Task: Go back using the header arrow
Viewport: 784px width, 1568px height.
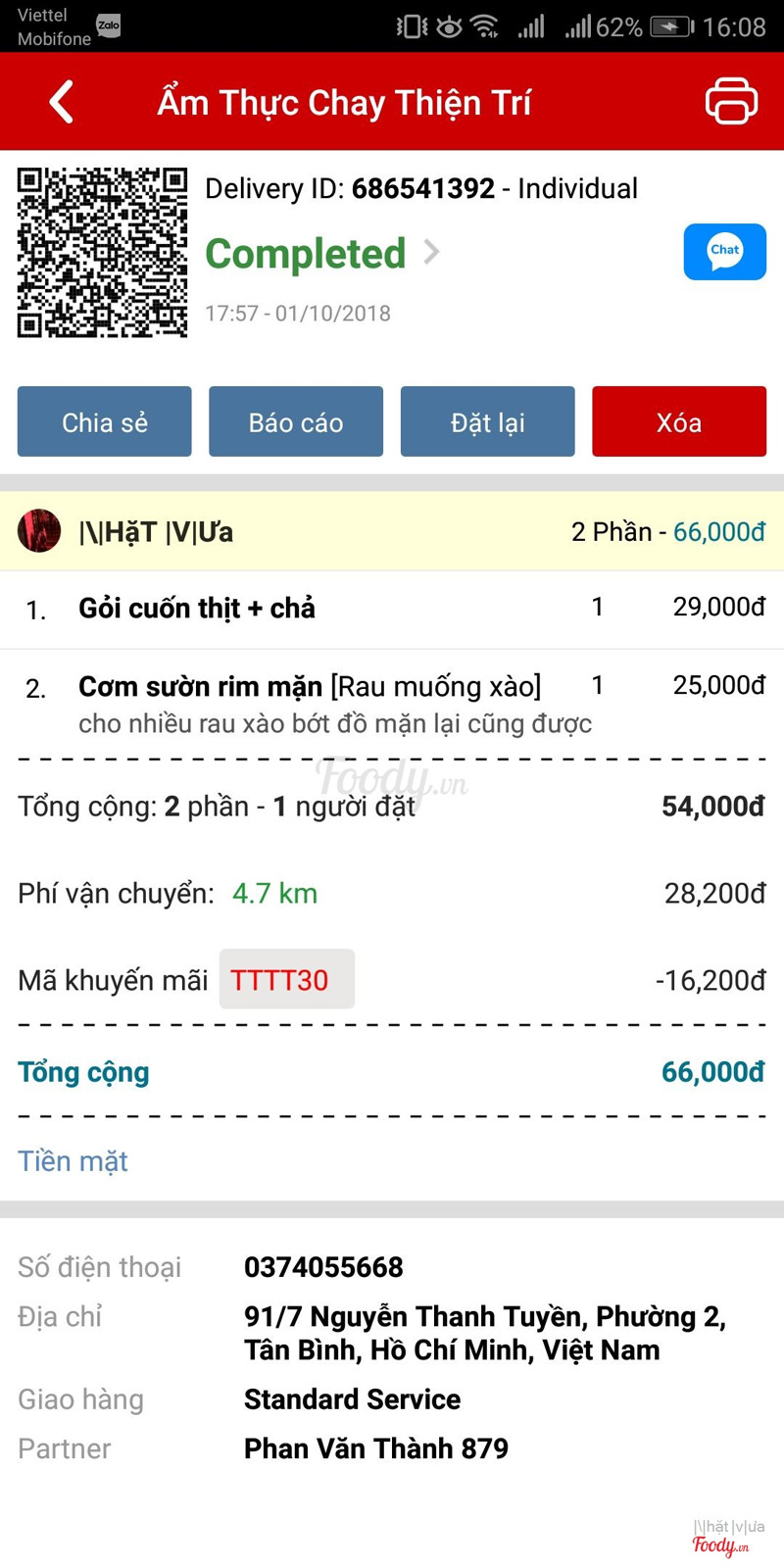Action: coord(62,101)
